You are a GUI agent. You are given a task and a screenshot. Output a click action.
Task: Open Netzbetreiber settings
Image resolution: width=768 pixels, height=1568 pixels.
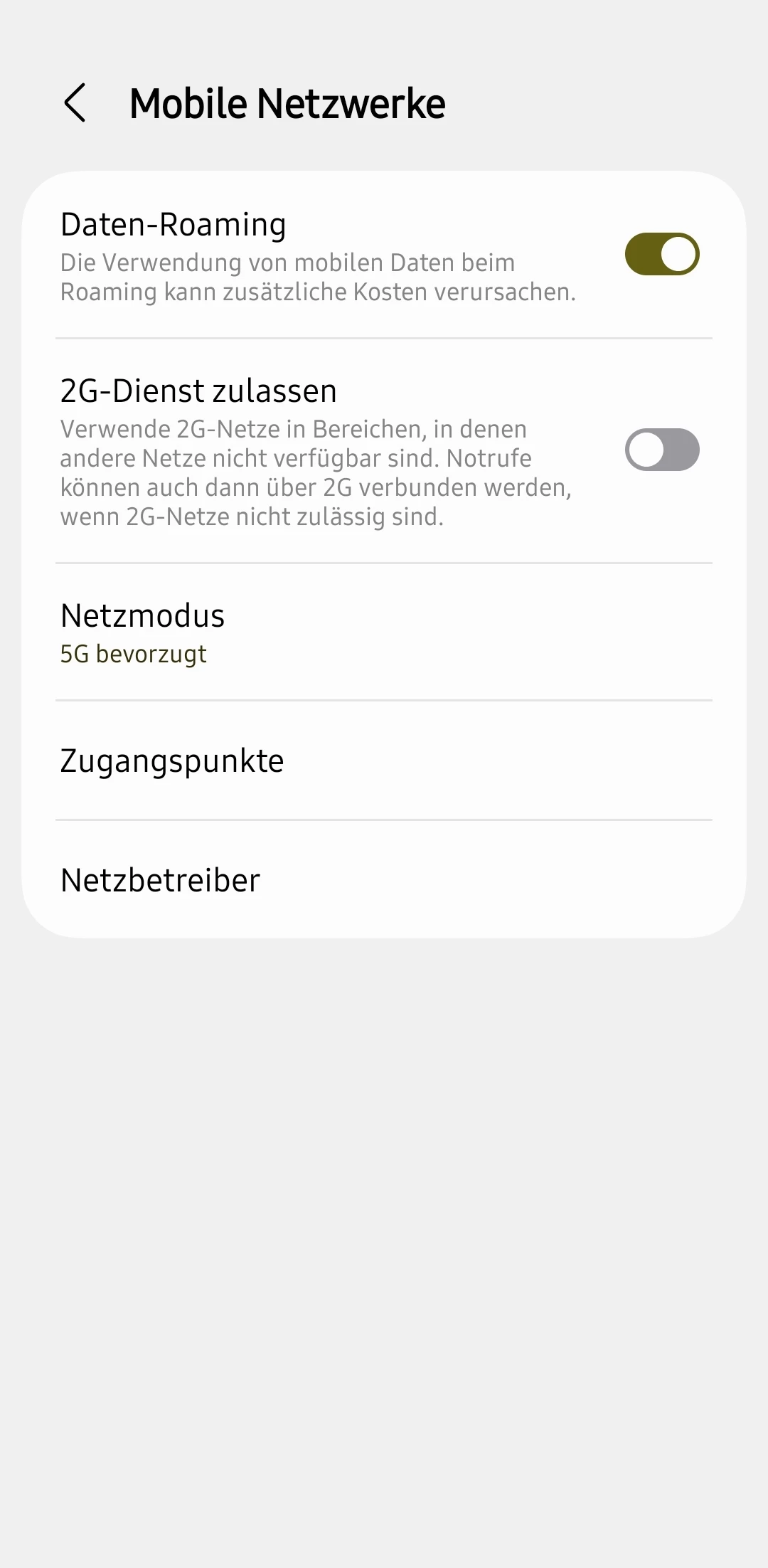[384, 880]
